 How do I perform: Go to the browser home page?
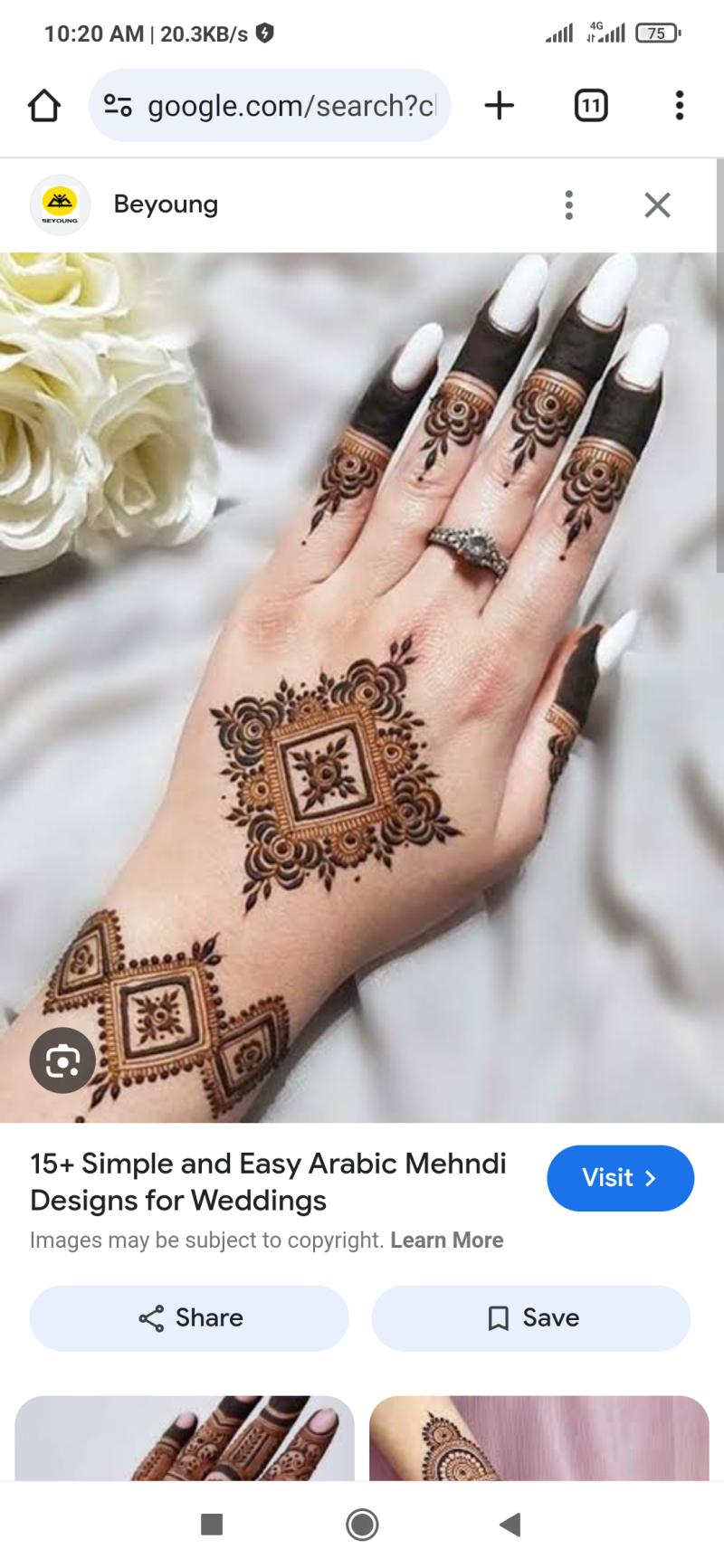44,106
